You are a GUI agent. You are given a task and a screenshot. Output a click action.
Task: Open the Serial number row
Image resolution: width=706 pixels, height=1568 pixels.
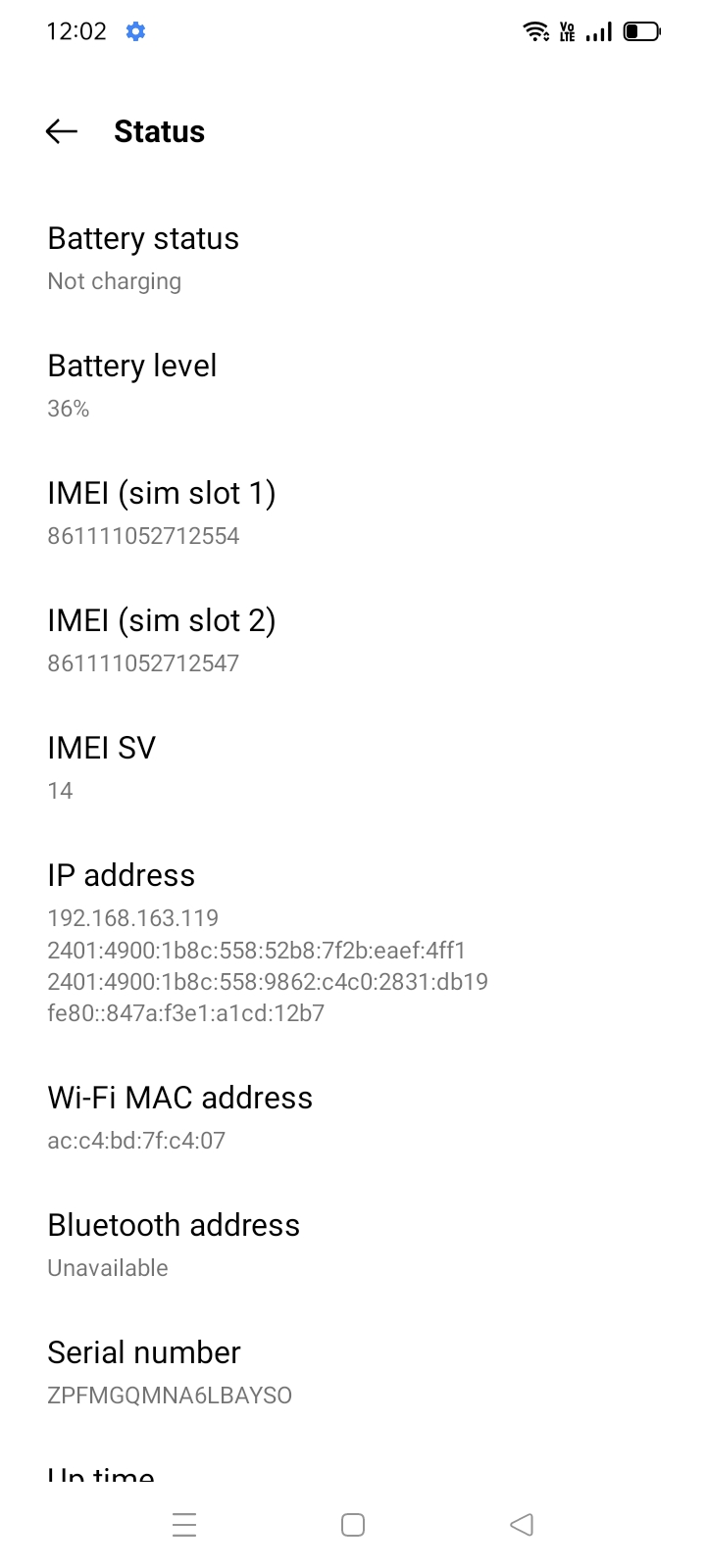click(x=353, y=1374)
